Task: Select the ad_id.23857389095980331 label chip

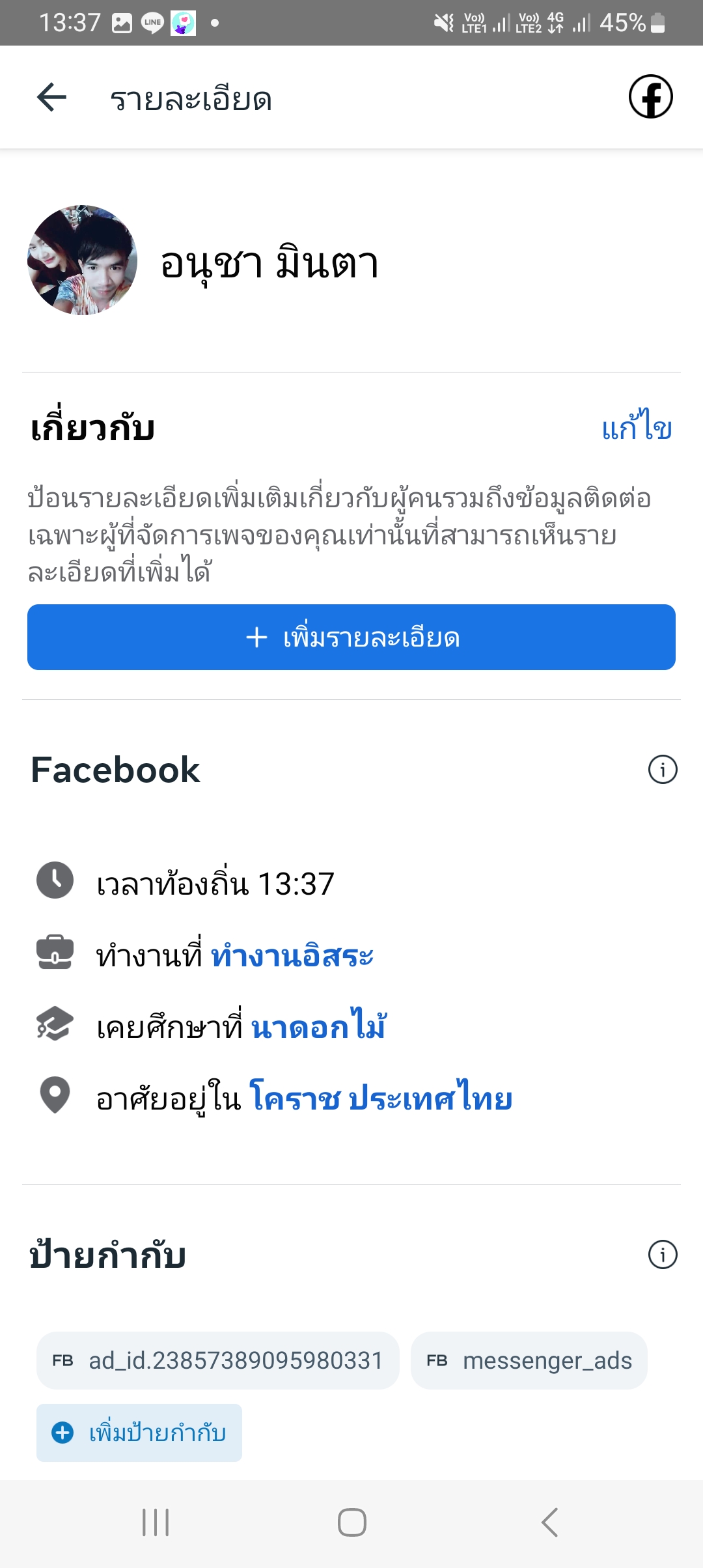Action: [218, 1360]
